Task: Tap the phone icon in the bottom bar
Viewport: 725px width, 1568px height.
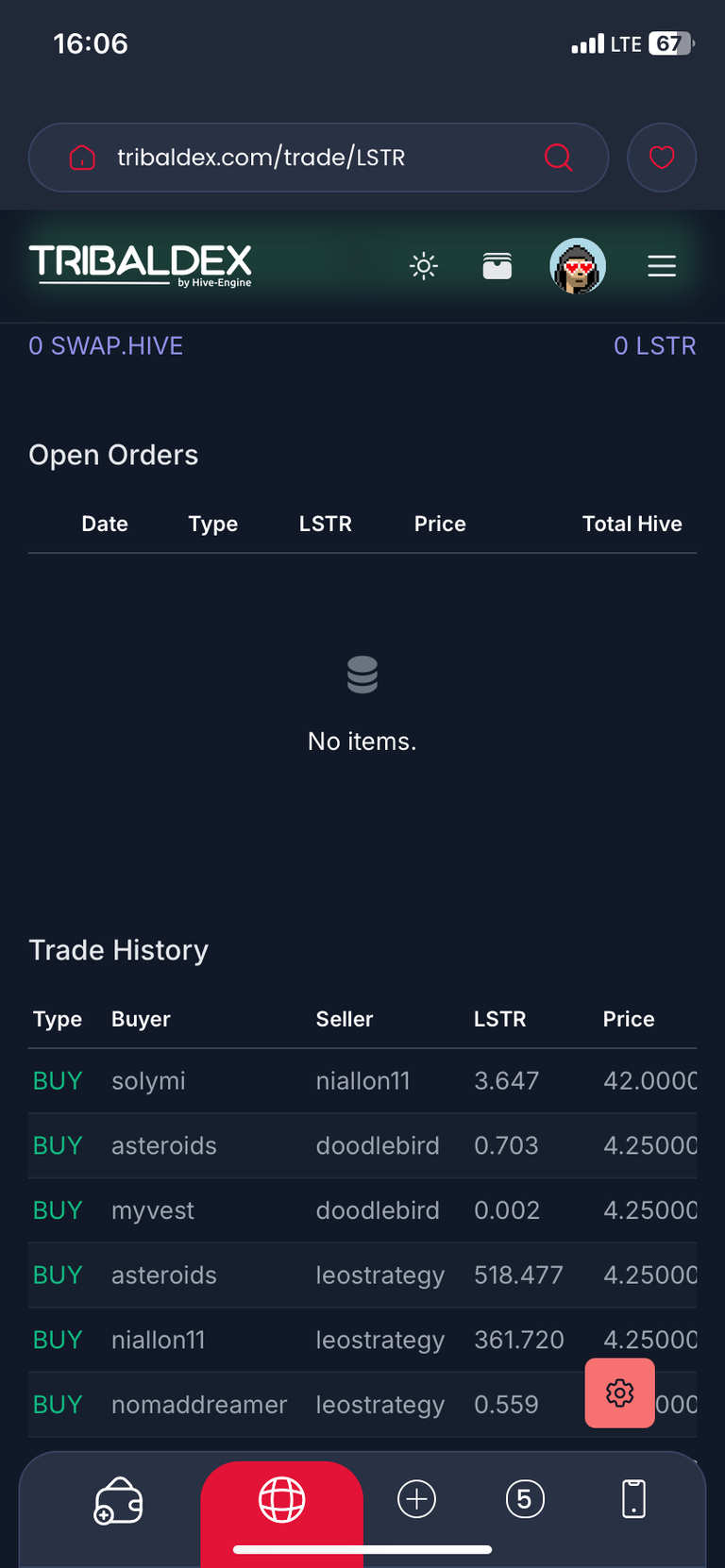Action: (633, 1499)
